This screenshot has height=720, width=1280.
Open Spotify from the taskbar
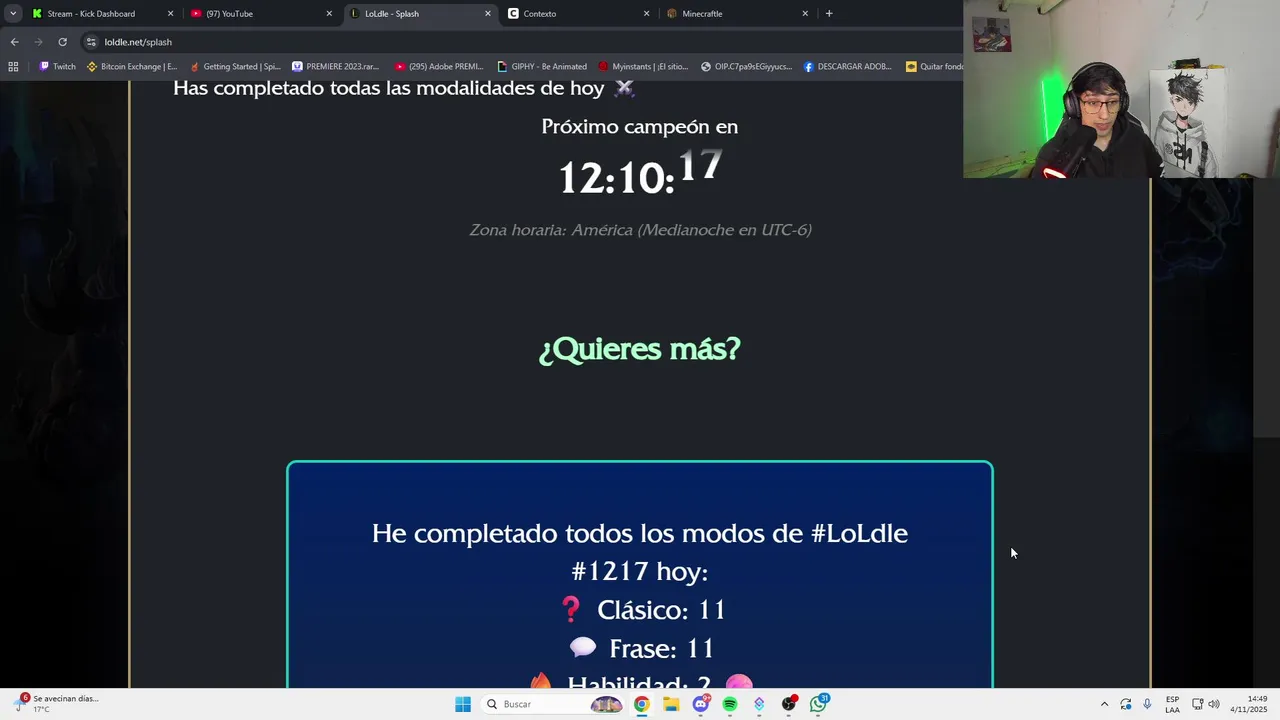click(x=730, y=704)
